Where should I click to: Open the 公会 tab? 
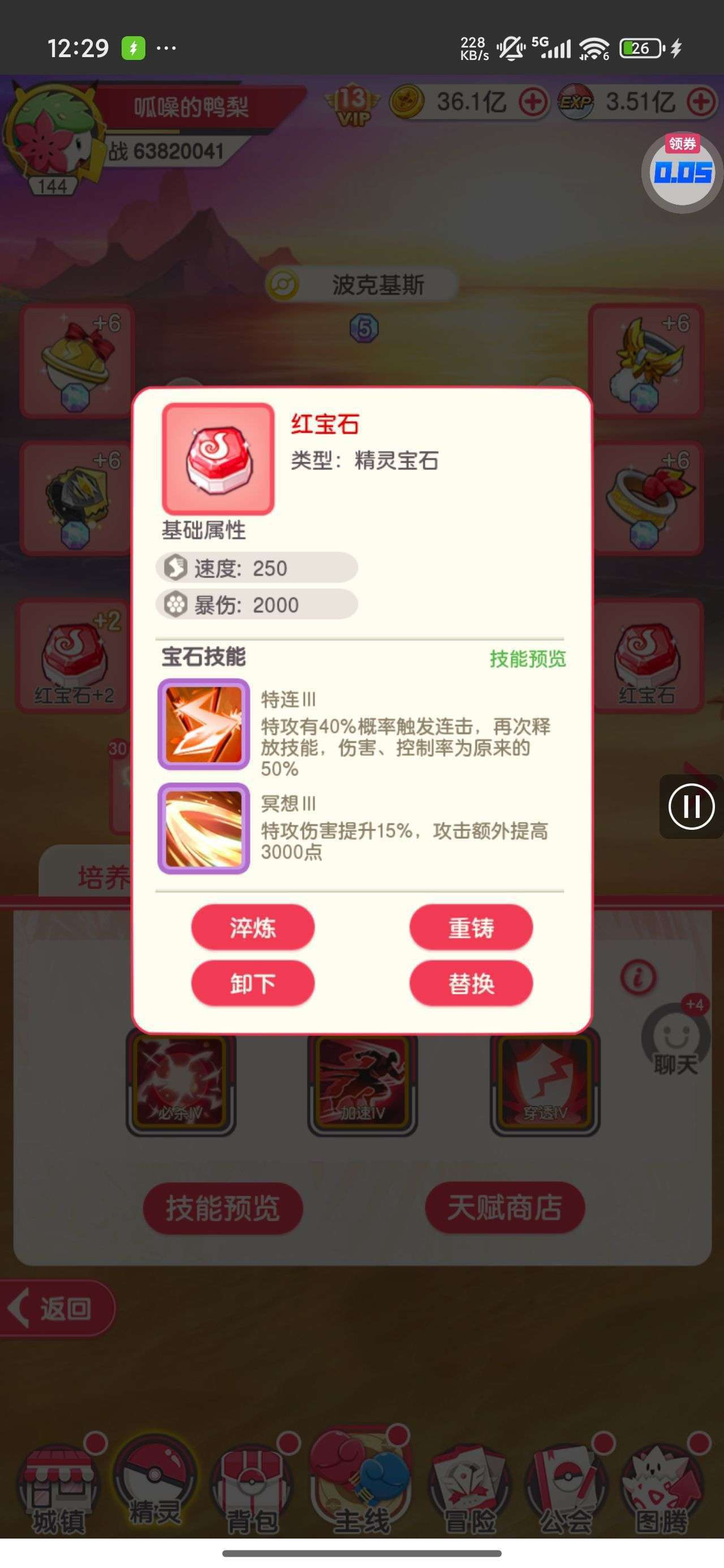pos(566,1490)
